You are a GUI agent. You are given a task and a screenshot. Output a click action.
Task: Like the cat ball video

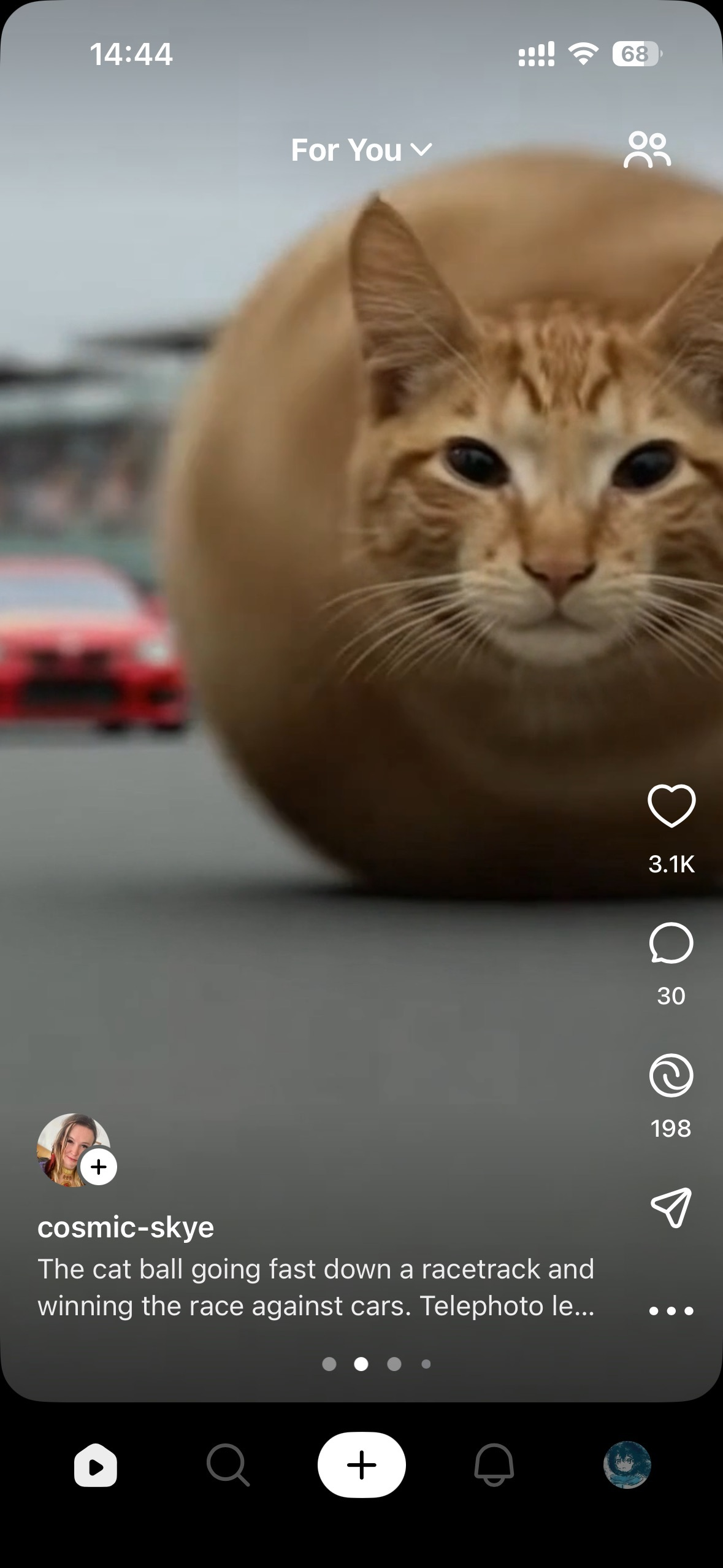coord(671,805)
